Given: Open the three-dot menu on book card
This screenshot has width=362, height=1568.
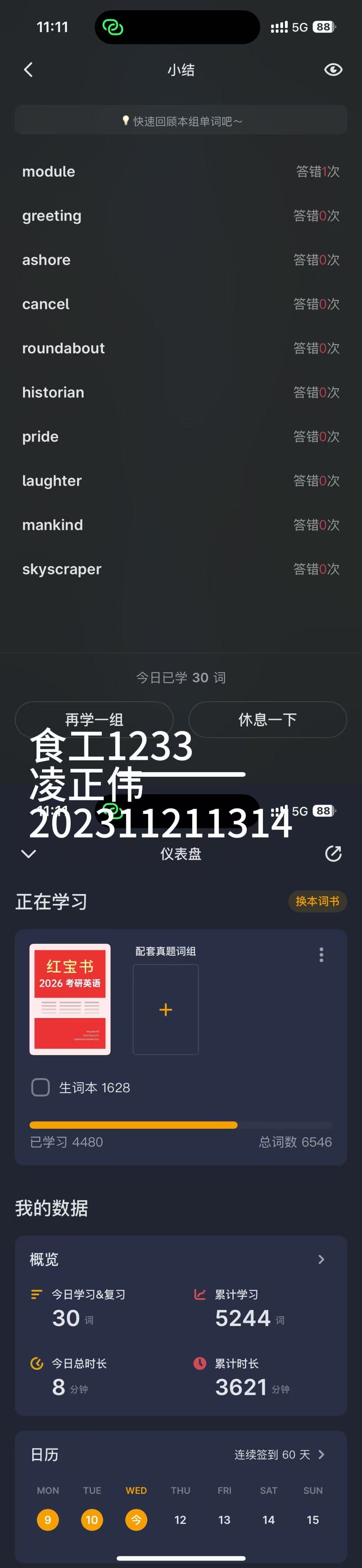Looking at the screenshot, I should coord(321,954).
